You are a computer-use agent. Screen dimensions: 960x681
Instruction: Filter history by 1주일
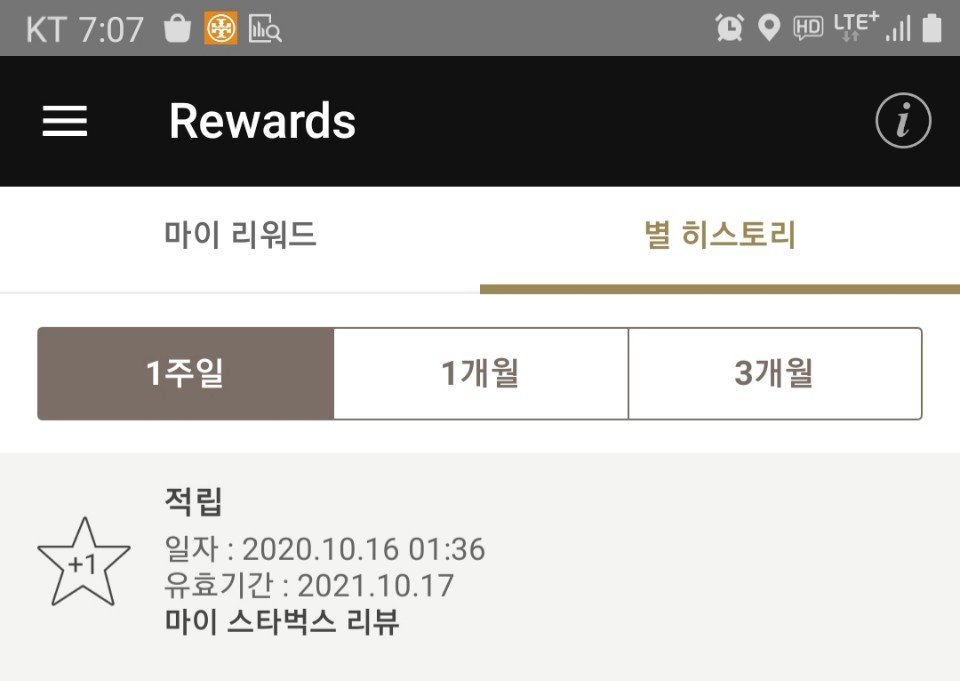point(185,374)
